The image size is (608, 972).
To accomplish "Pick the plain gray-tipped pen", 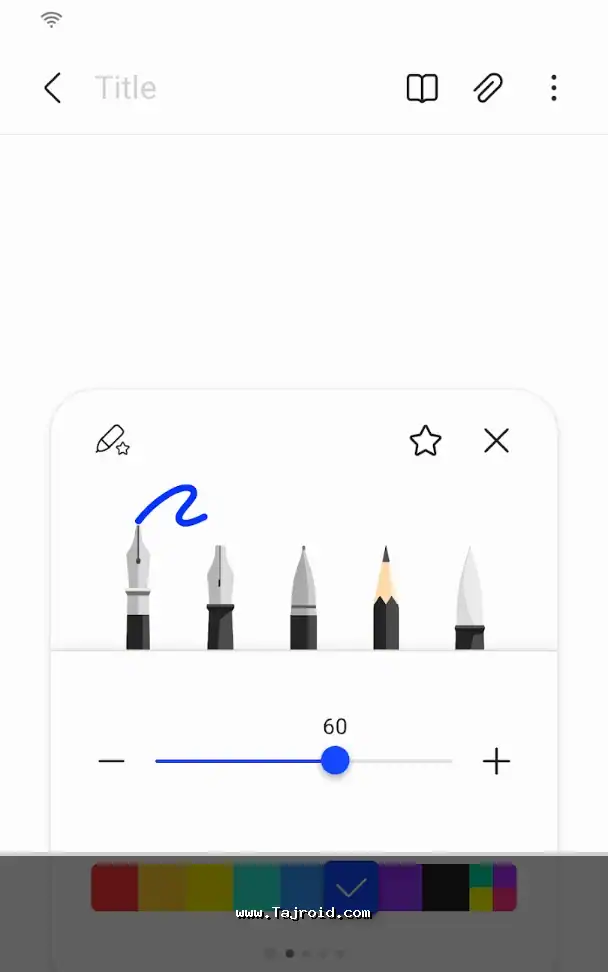I will tap(304, 597).
